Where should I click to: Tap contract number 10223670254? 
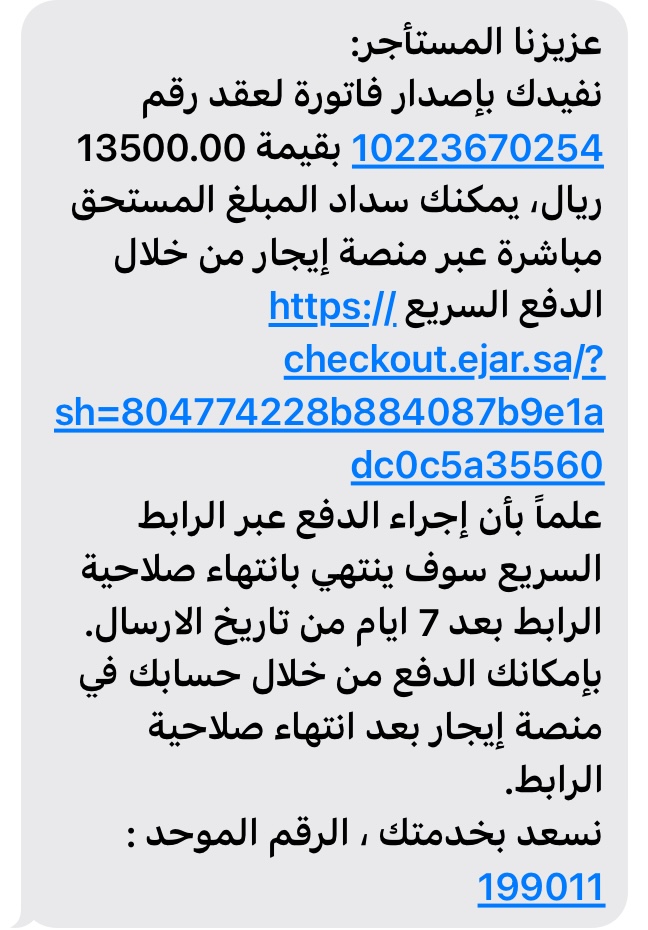pyautogui.click(x=479, y=148)
